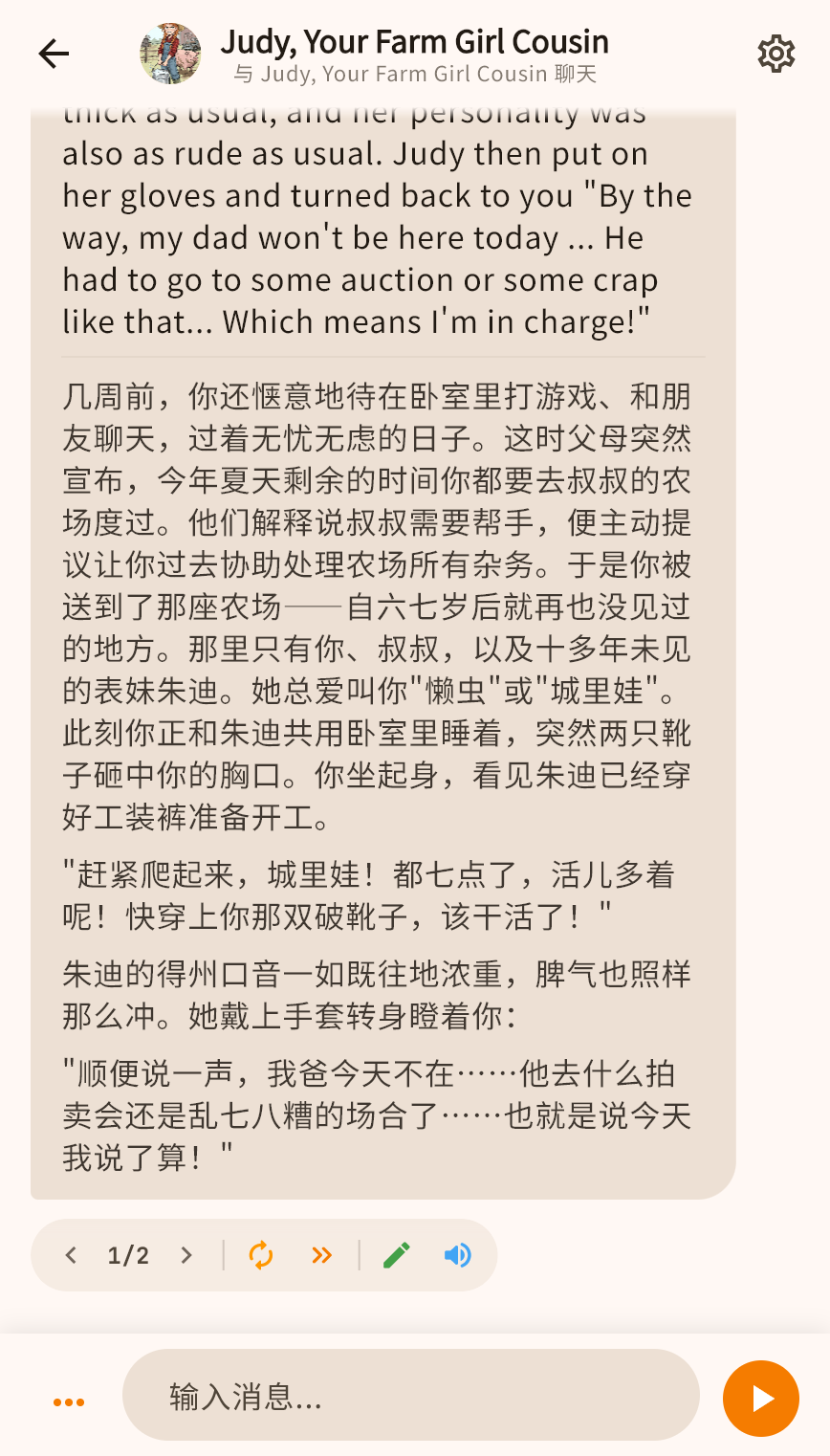The width and height of the screenshot is (830, 1456).
Task: Go back using the top-left arrow
Action: click(x=54, y=54)
